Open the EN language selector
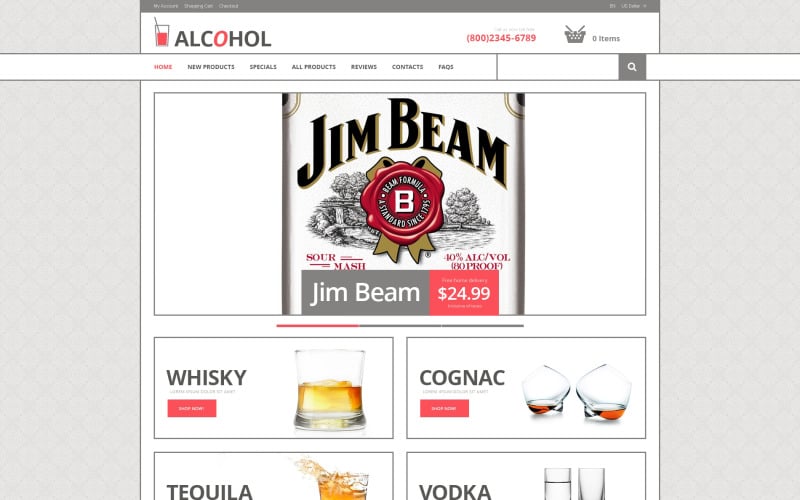This screenshot has width=800, height=500. coord(612,6)
